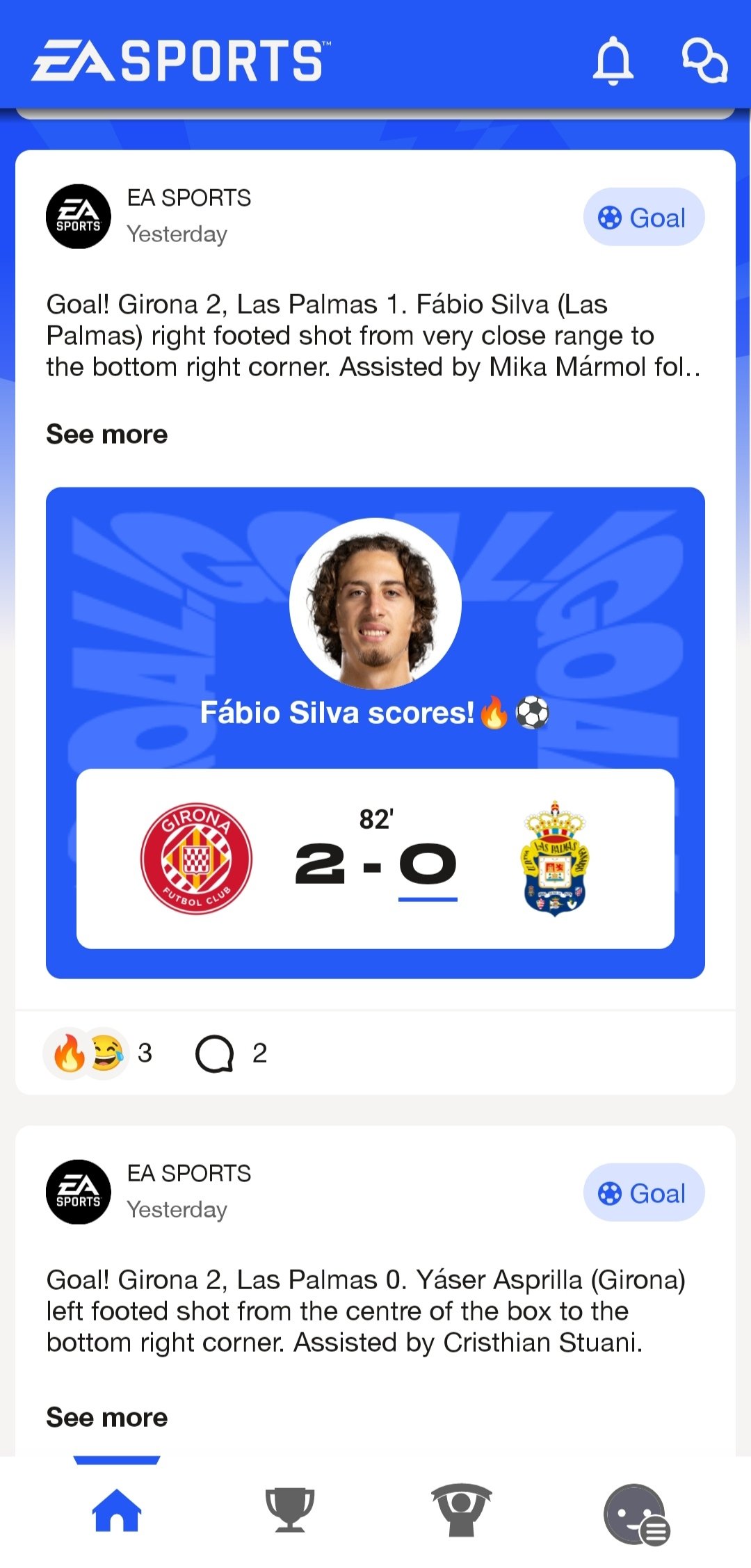751x1568 pixels.
Task: Tap the Goal chip on Fábio Silva post
Action: point(643,218)
